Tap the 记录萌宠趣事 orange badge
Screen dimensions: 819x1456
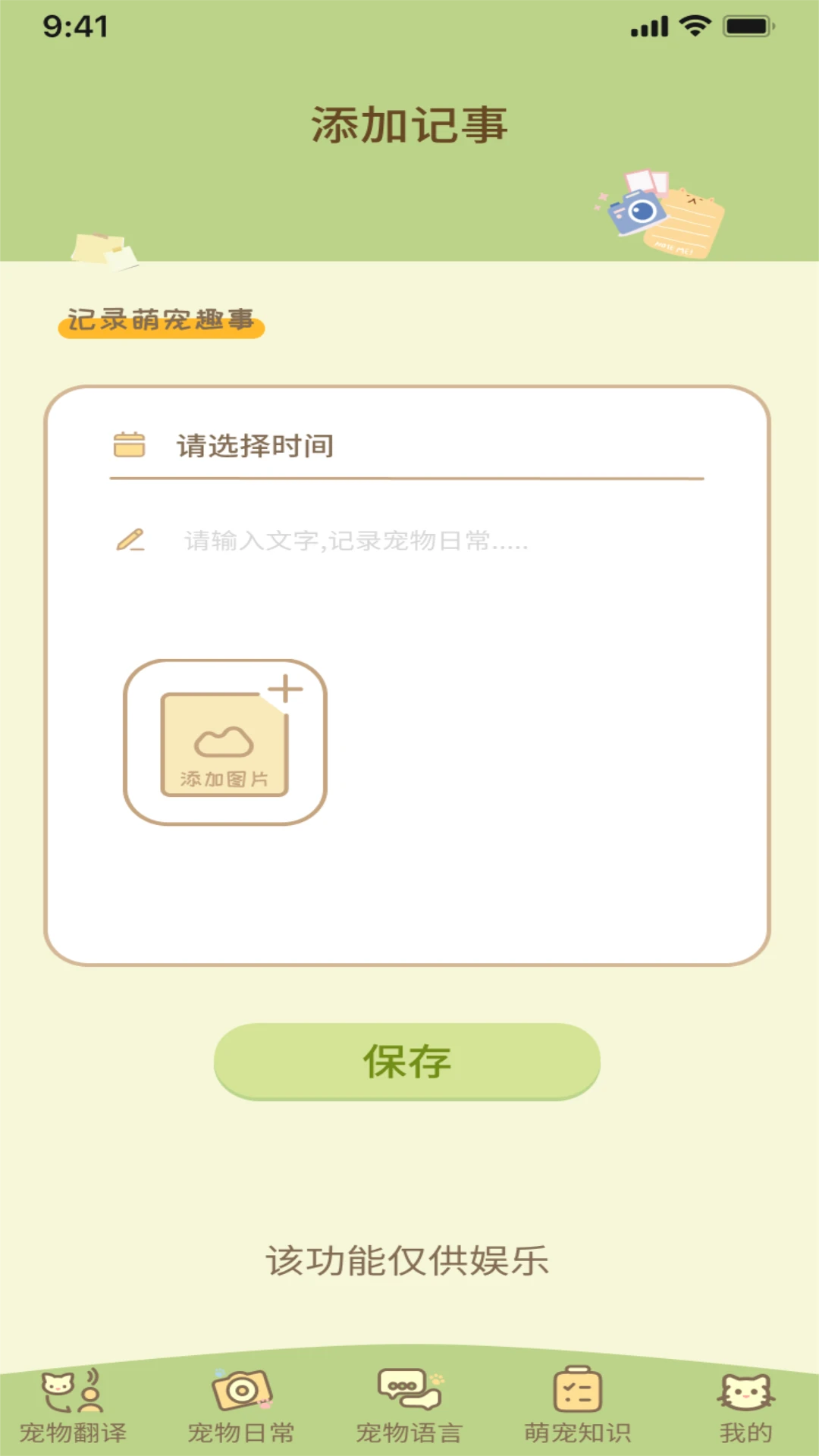162,322
